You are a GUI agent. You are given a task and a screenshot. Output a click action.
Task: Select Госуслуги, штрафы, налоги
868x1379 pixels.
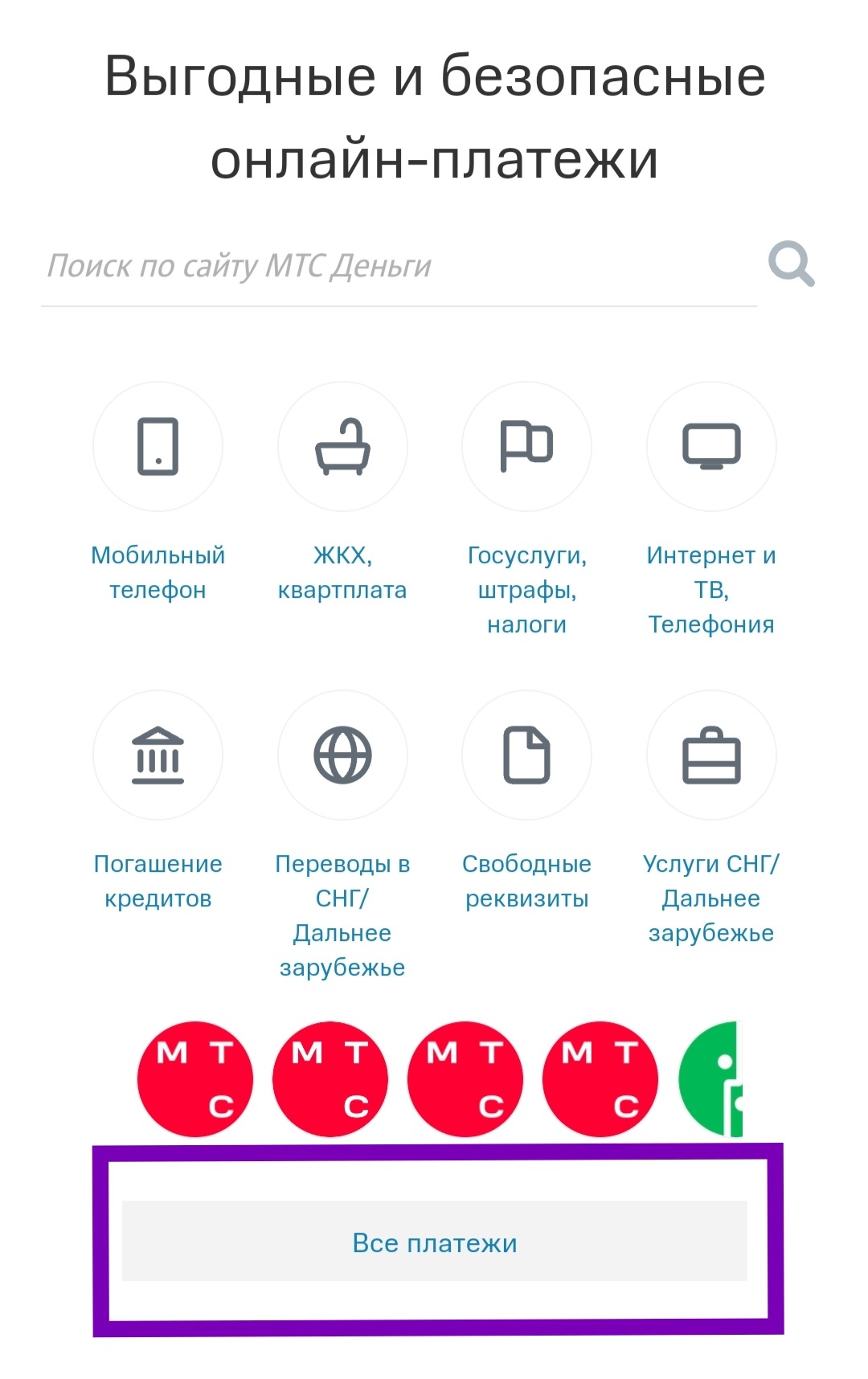pos(526,447)
